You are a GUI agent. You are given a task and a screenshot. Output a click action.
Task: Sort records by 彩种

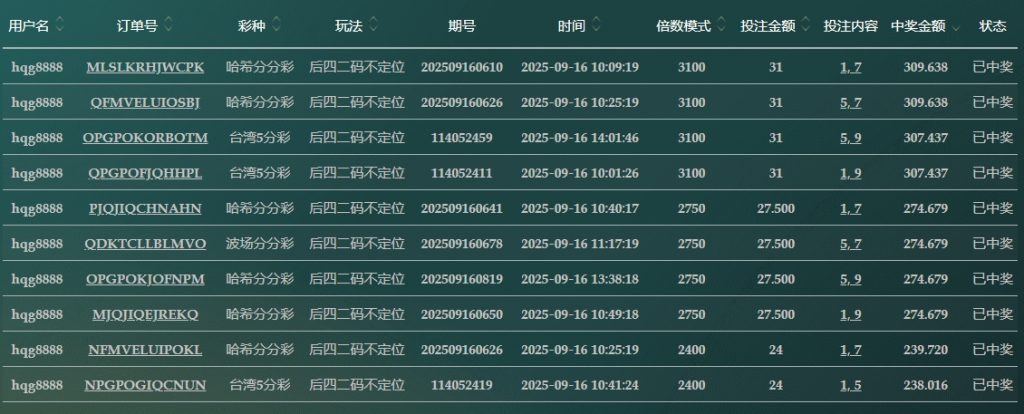tap(276, 25)
